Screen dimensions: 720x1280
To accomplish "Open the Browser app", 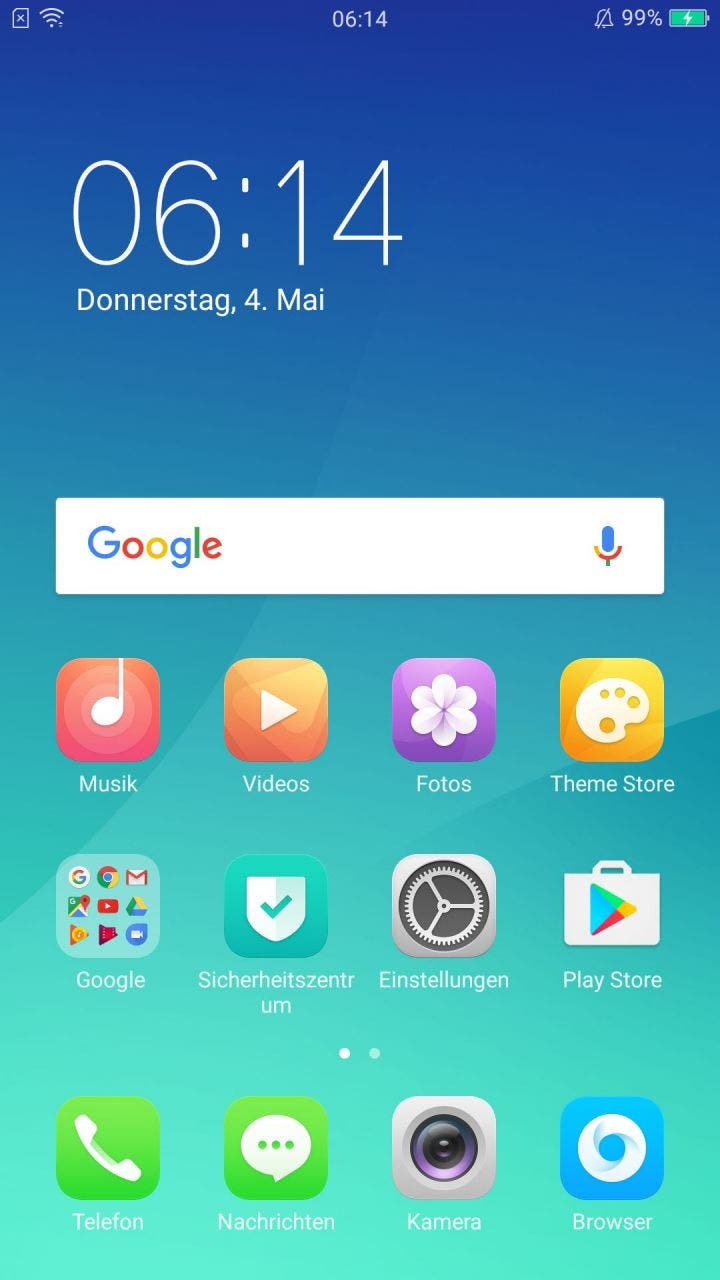I will click(x=612, y=1148).
